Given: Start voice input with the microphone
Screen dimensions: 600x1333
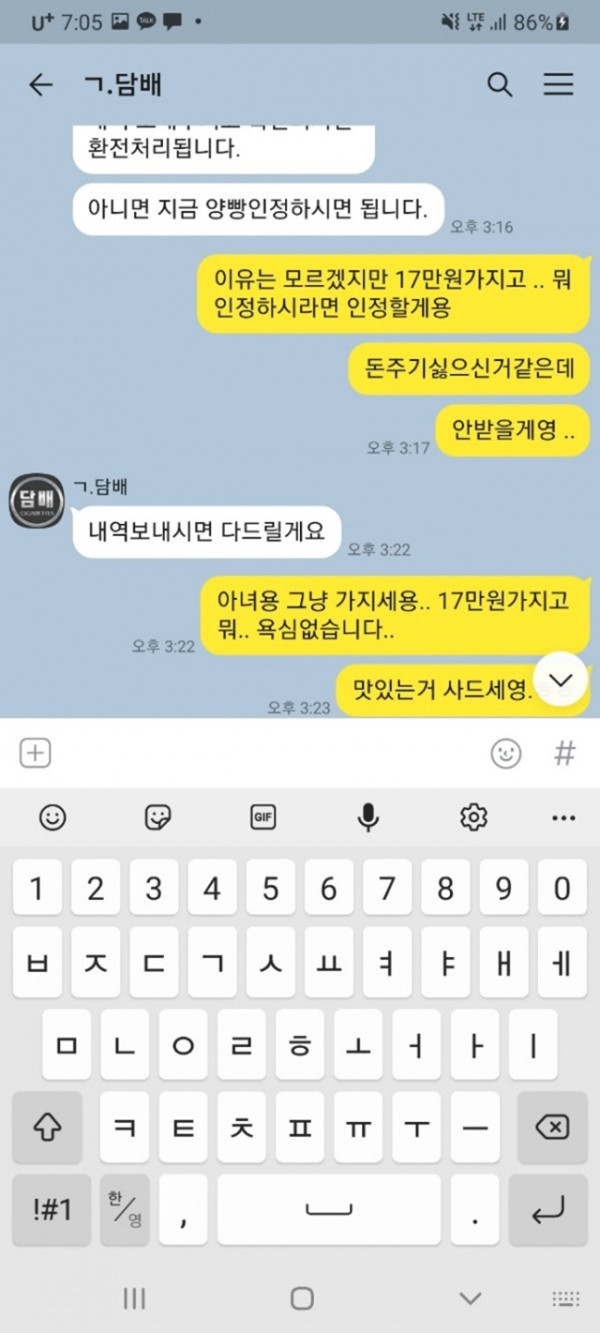Looking at the screenshot, I should 368,817.
